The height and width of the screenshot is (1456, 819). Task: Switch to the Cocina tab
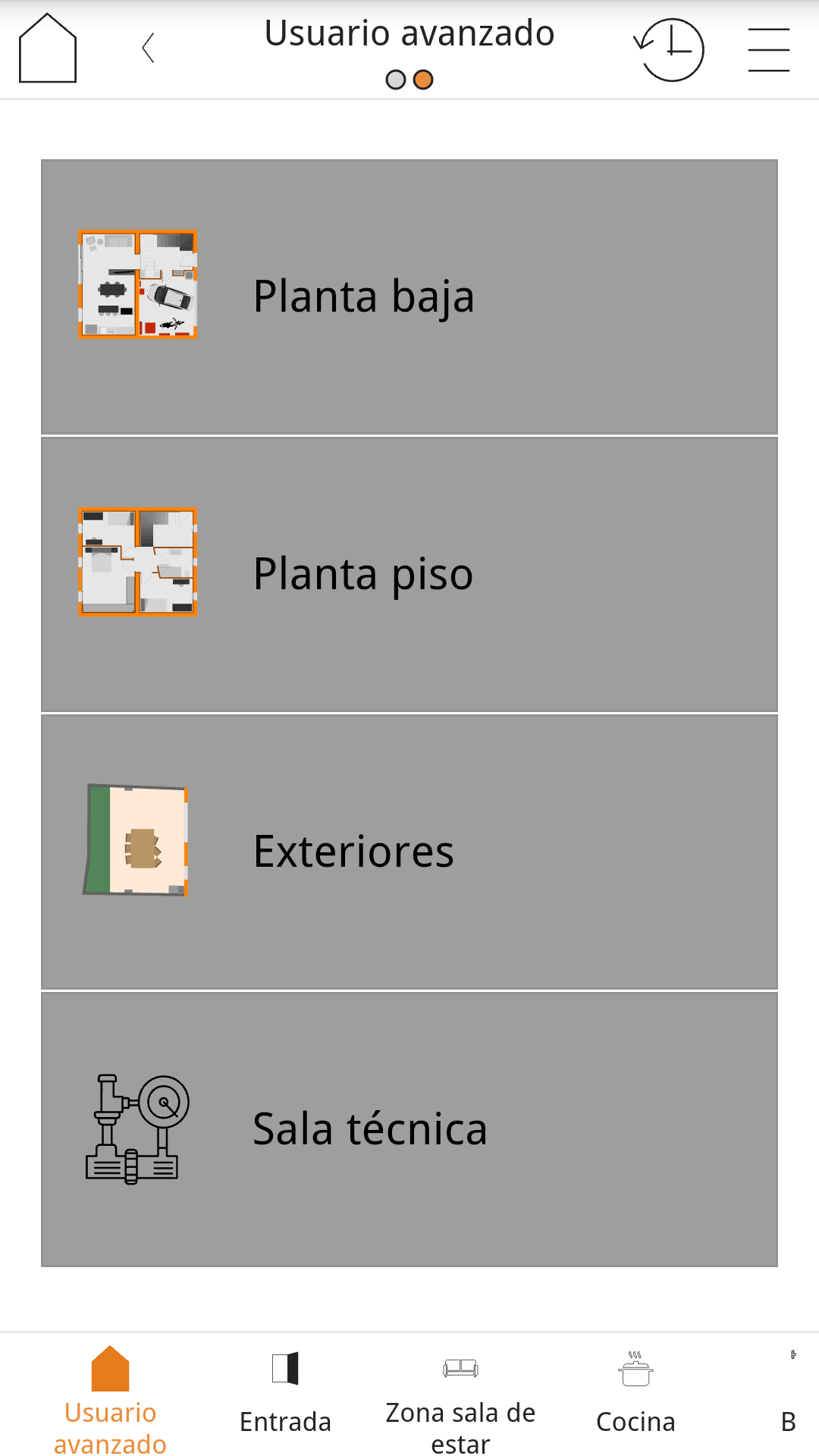[635, 1400]
